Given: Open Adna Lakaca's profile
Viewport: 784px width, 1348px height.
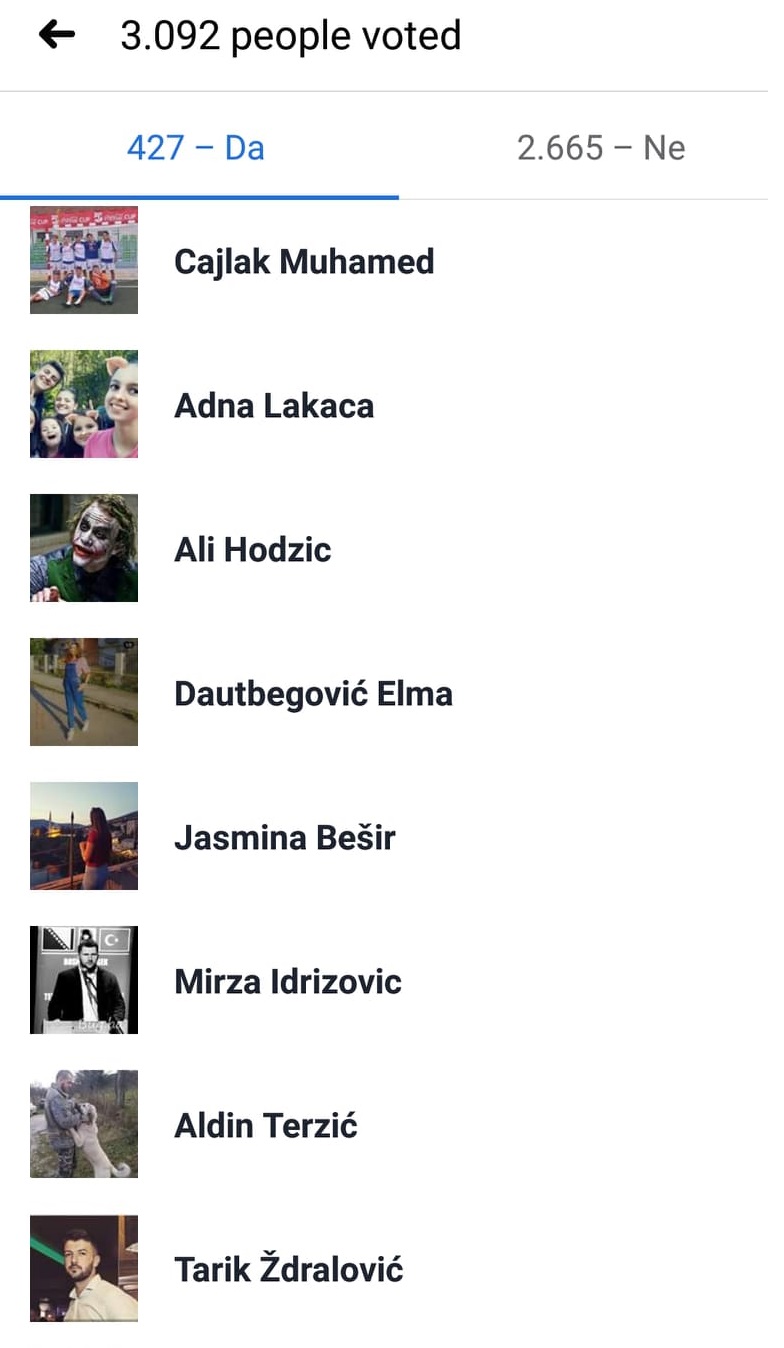Looking at the screenshot, I should (x=273, y=406).
